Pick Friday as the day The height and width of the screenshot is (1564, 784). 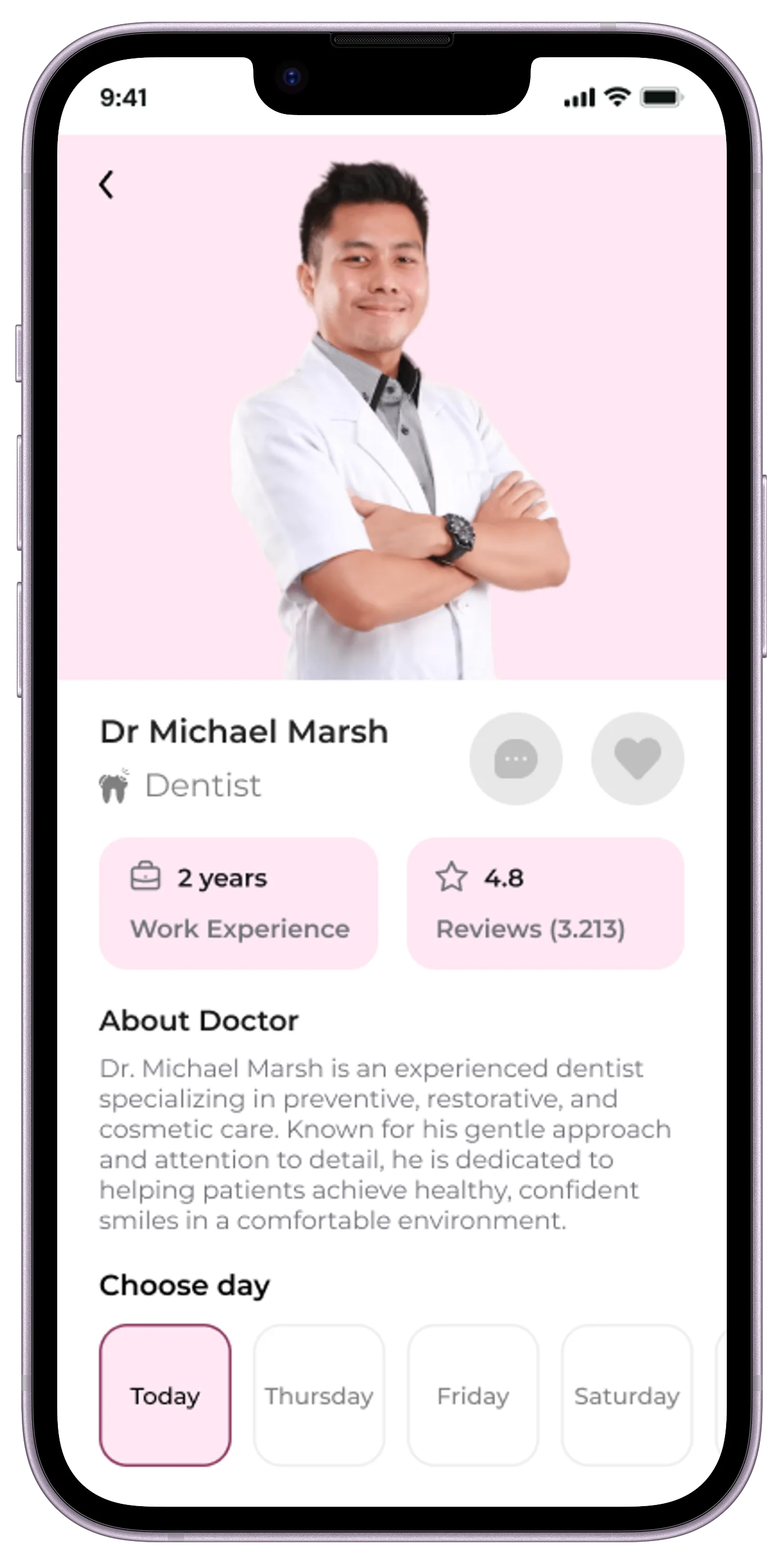[473, 1395]
